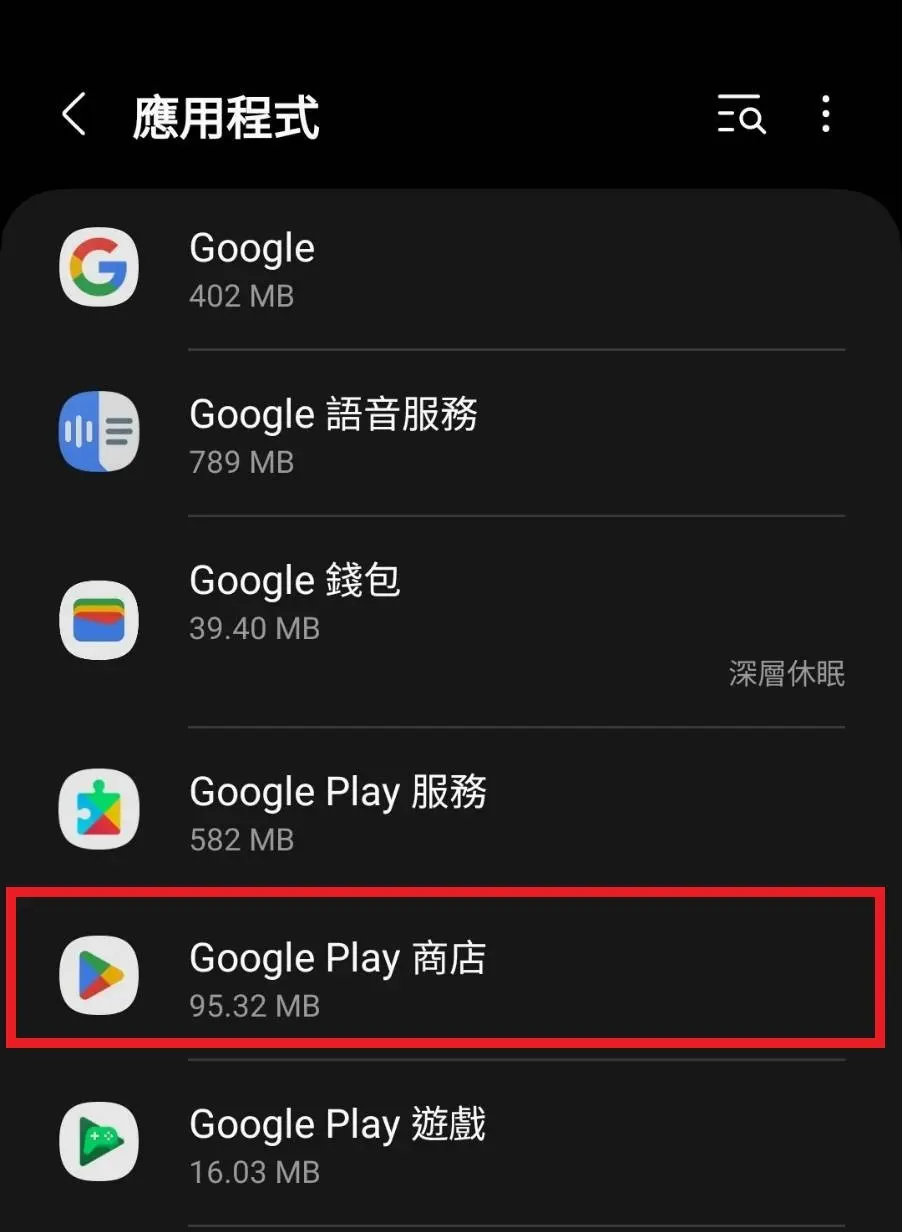
Task: Open the three-dot overflow menu
Action: [825, 115]
